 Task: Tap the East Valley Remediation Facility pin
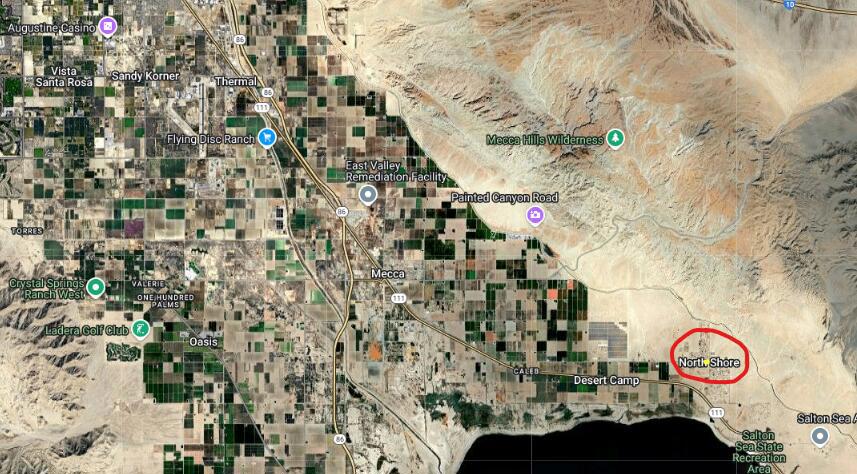[369, 194]
